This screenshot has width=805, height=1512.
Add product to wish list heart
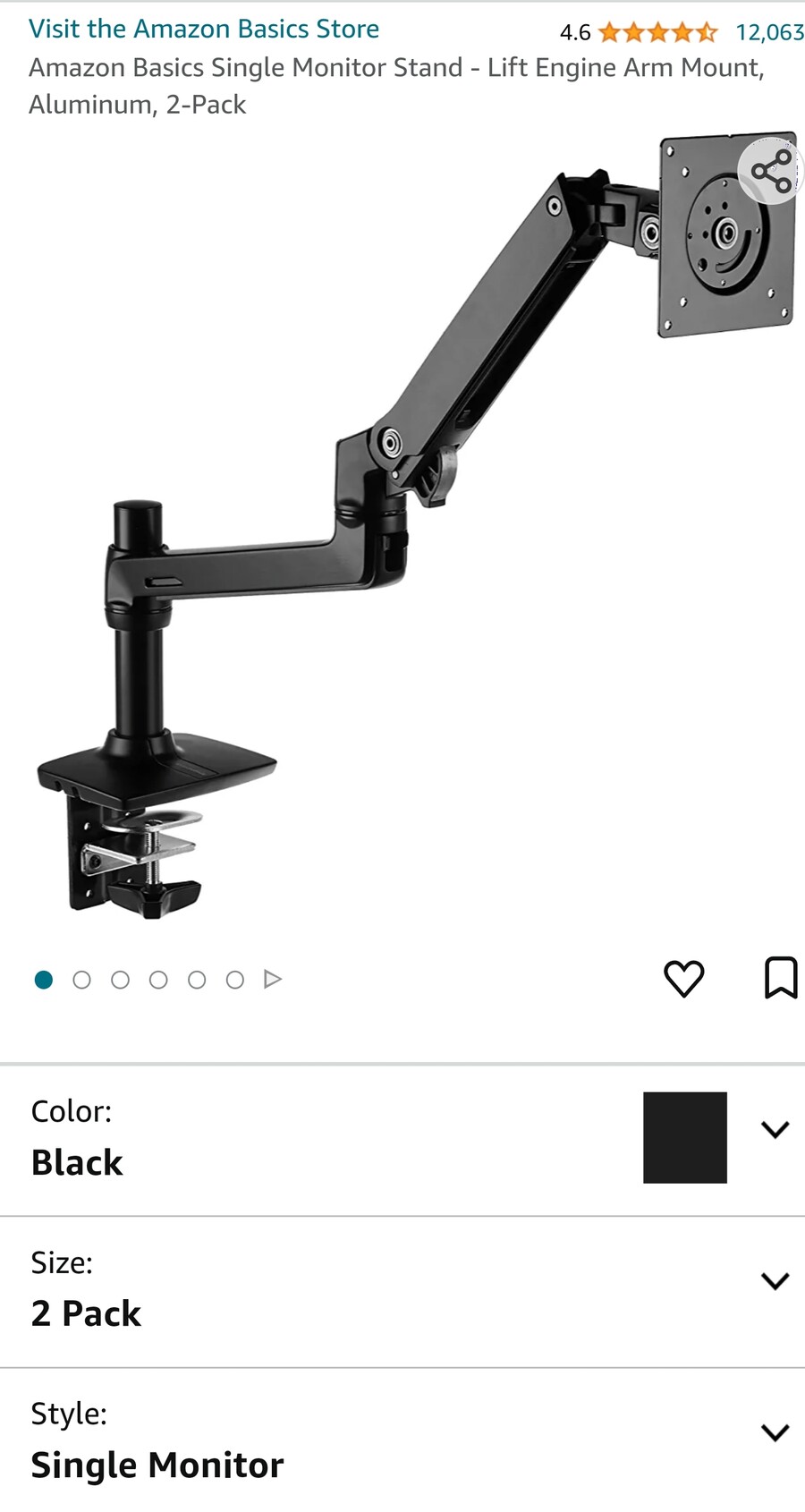click(684, 978)
